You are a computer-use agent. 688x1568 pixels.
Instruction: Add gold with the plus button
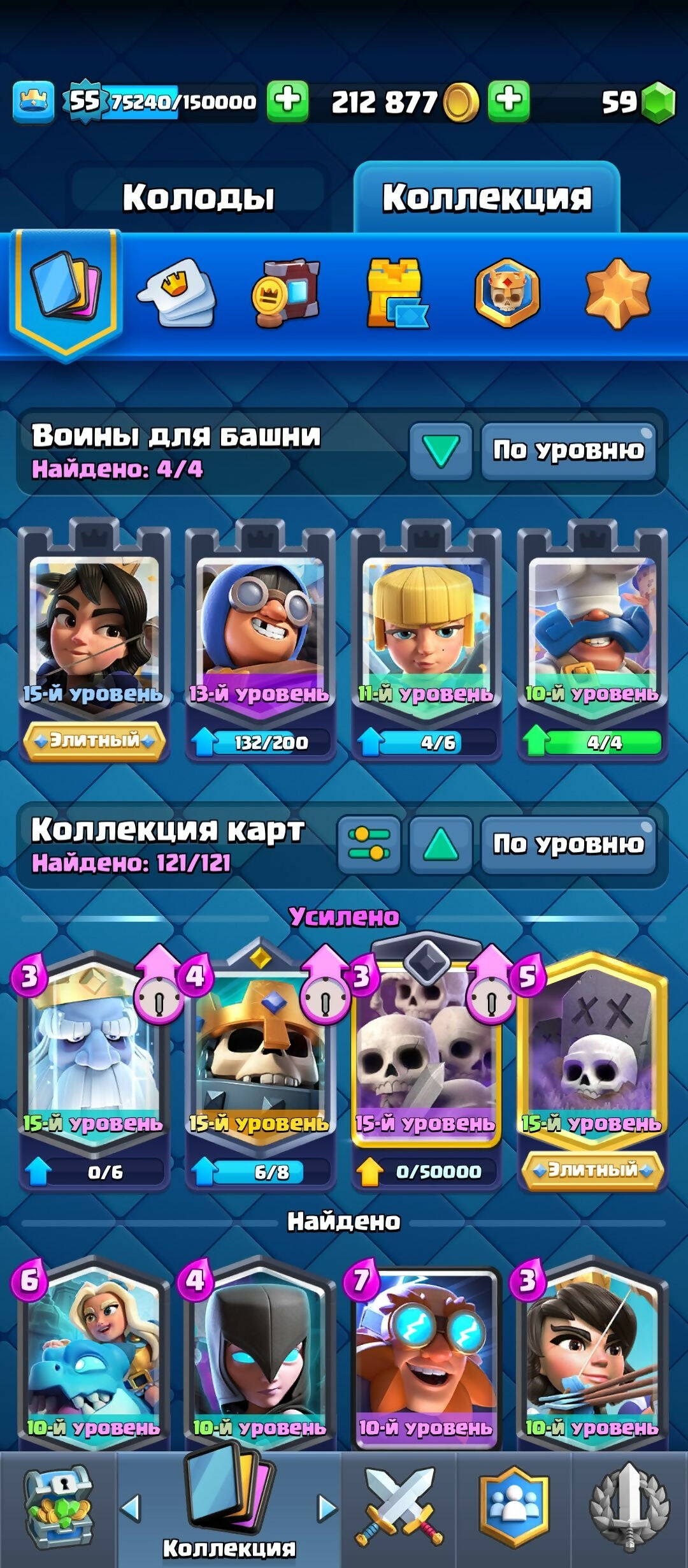coord(508,101)
